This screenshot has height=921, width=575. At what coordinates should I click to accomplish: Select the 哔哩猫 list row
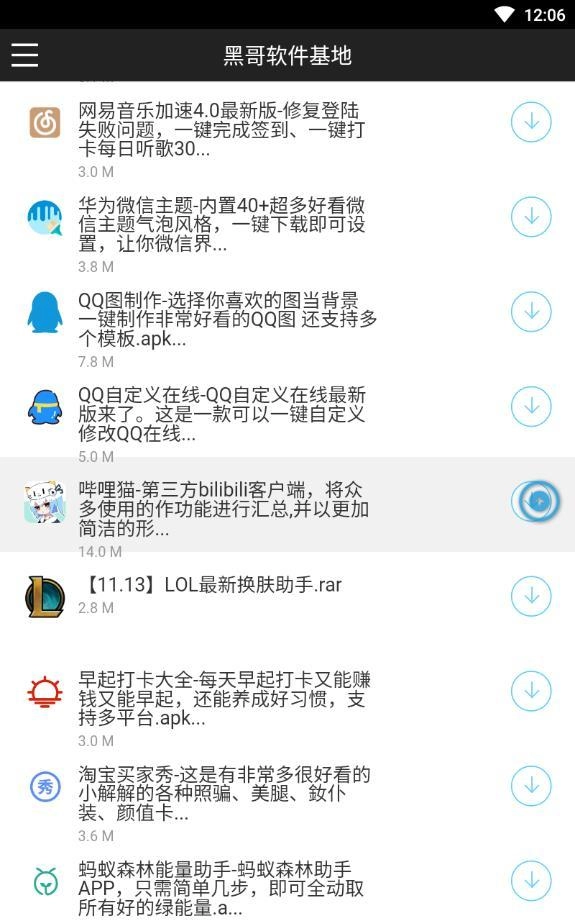tap(287, 505)
